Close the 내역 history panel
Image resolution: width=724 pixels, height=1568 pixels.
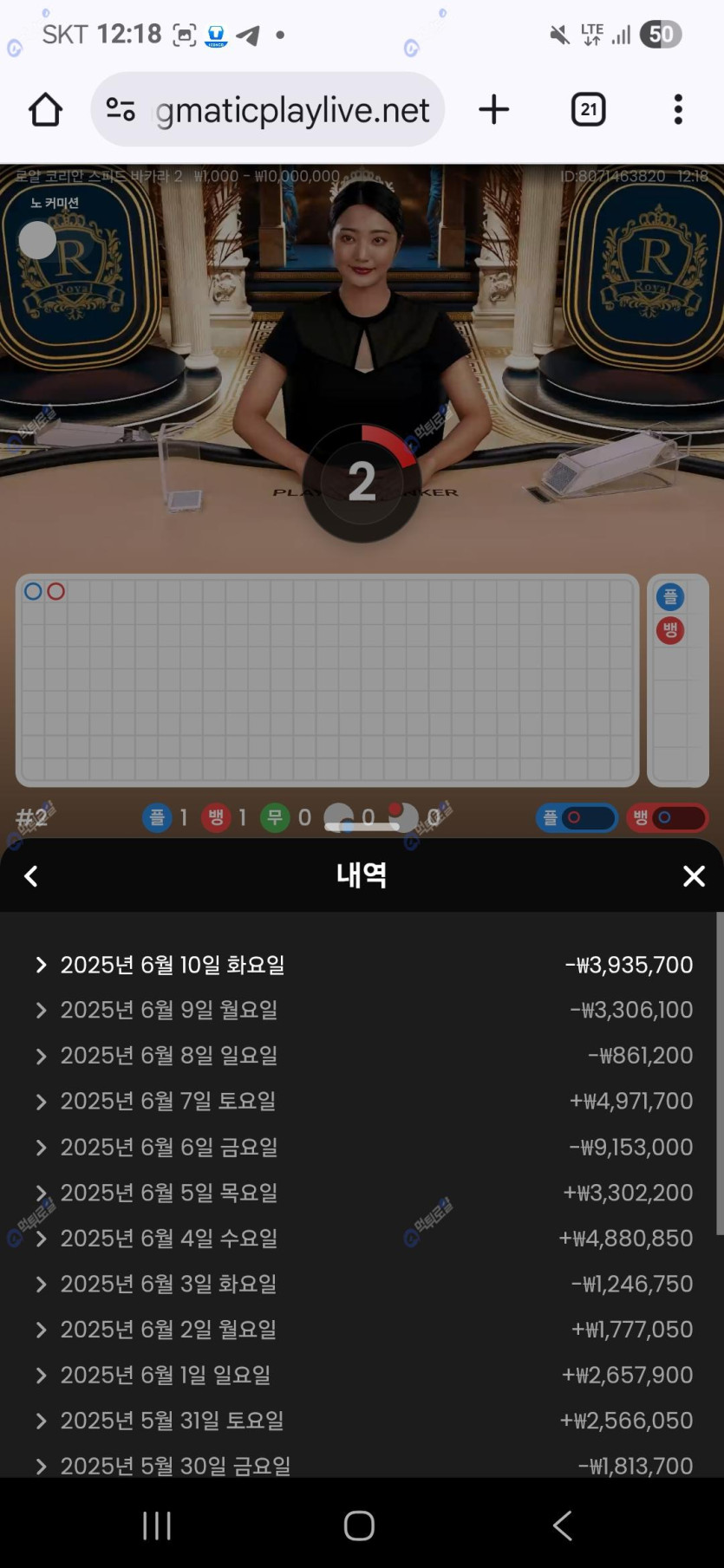pos(693,876)
